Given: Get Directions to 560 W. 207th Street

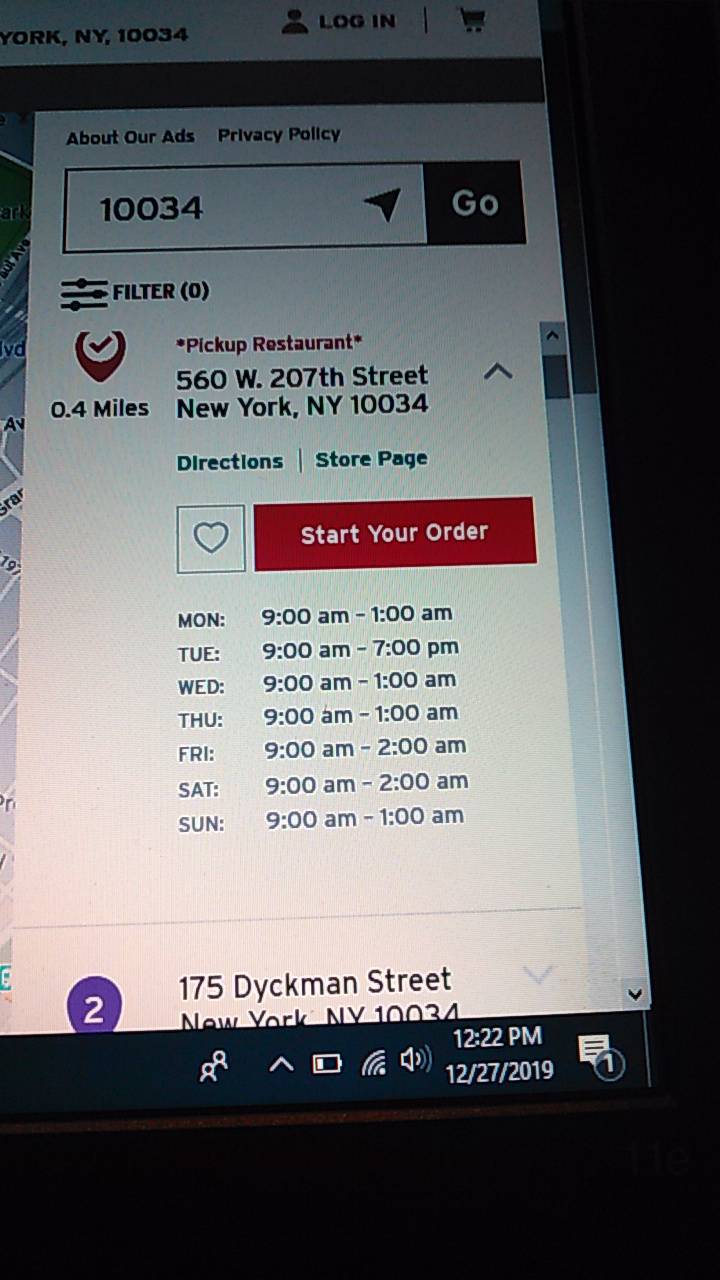Looking at the screenshot, I should point(230,462).
